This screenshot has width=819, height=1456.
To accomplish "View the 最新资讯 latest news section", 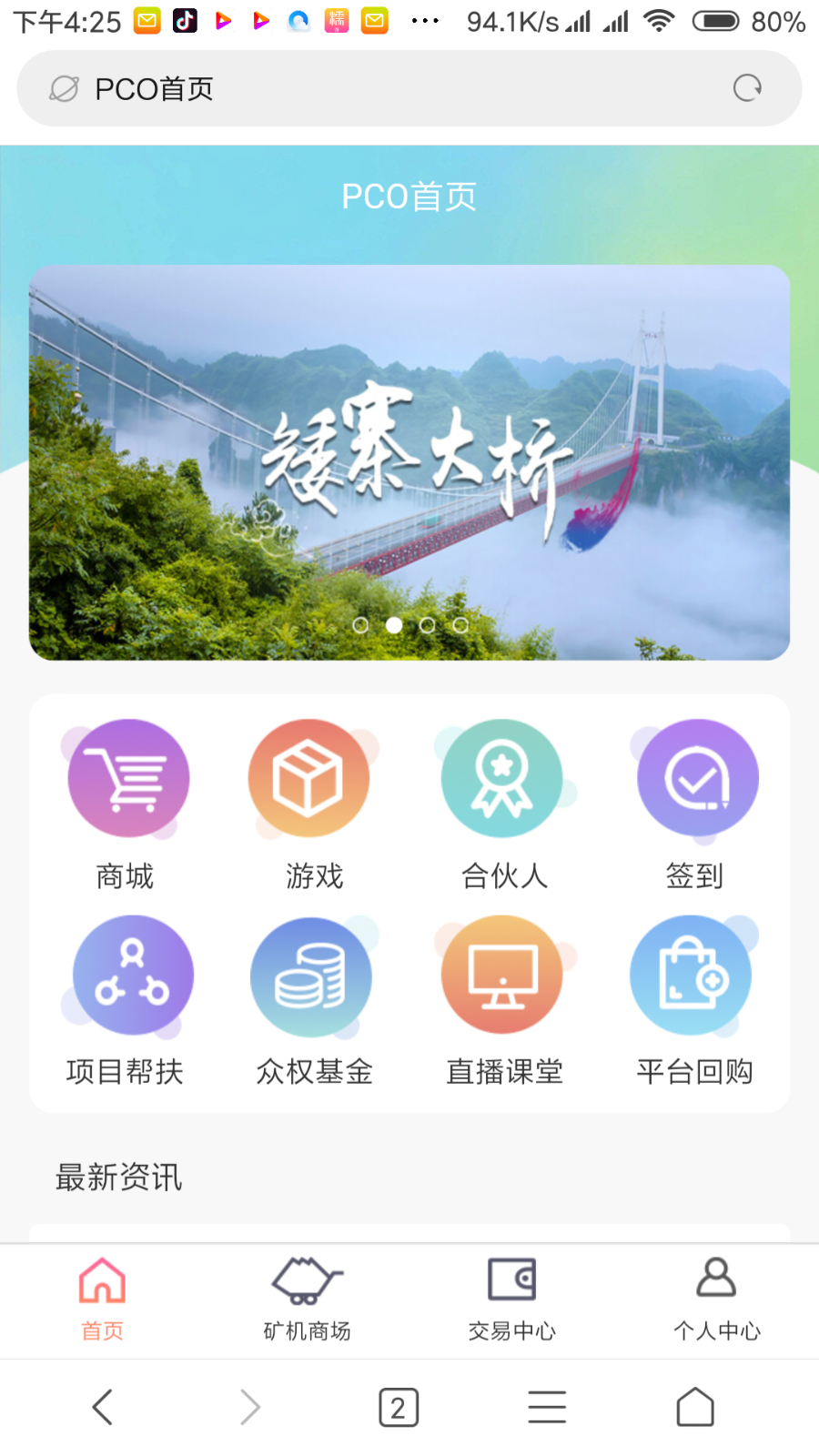I will [x=118, y=1178].
